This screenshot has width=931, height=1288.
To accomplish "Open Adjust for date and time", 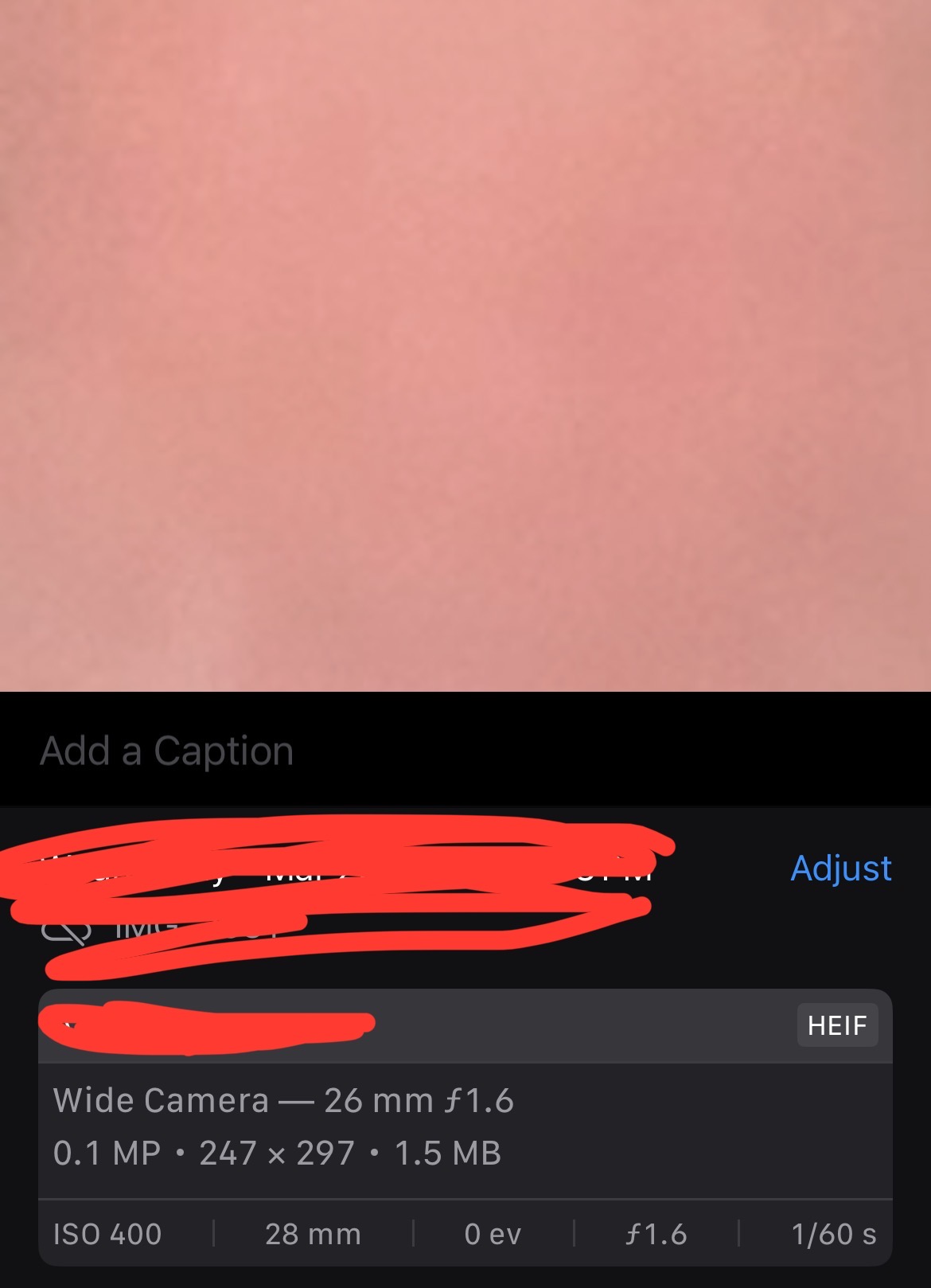I will point(840,868).
